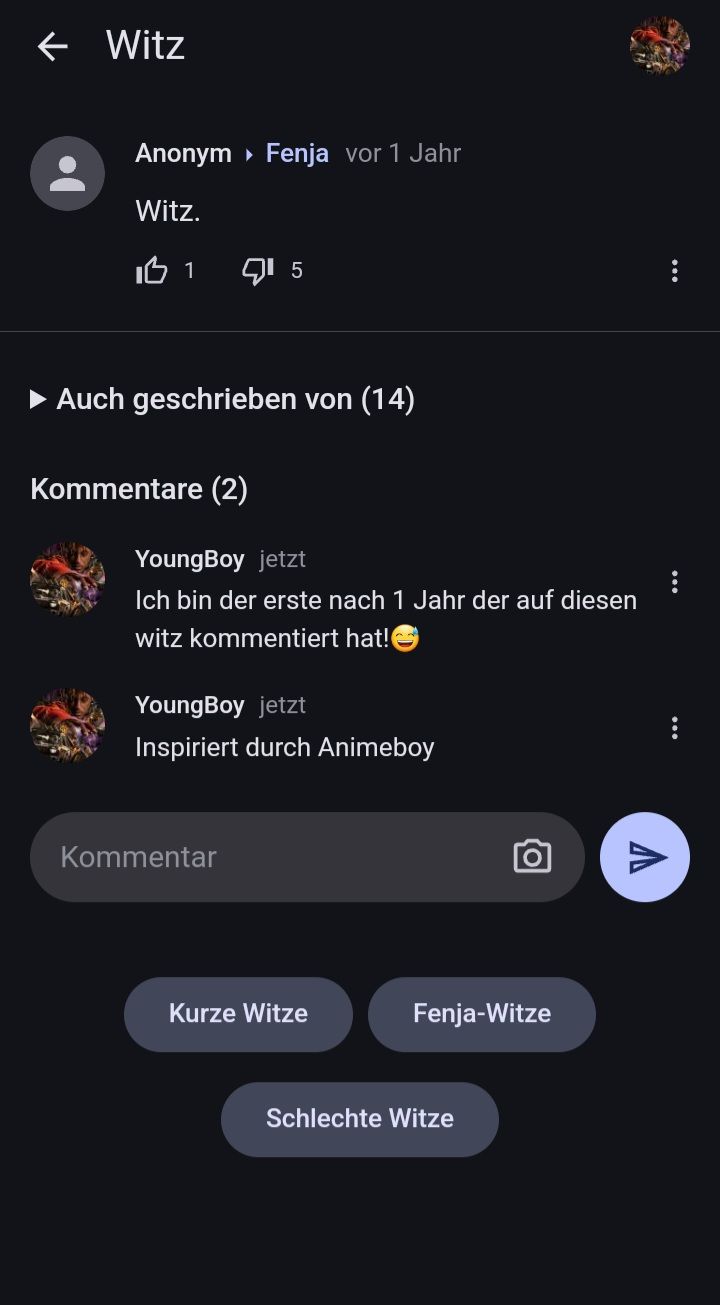720x1305 pixels.
Task: Attach a photo with the camera icon
Action: [532, 857]
